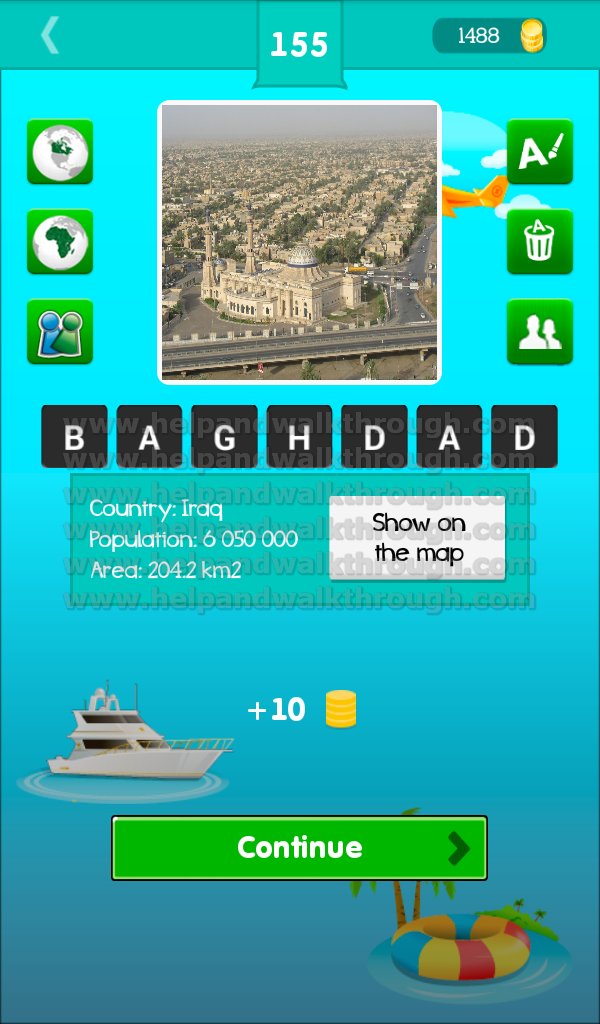Continue to the next level
Viewport: 600px width, 1024px height.
(299, 848)
